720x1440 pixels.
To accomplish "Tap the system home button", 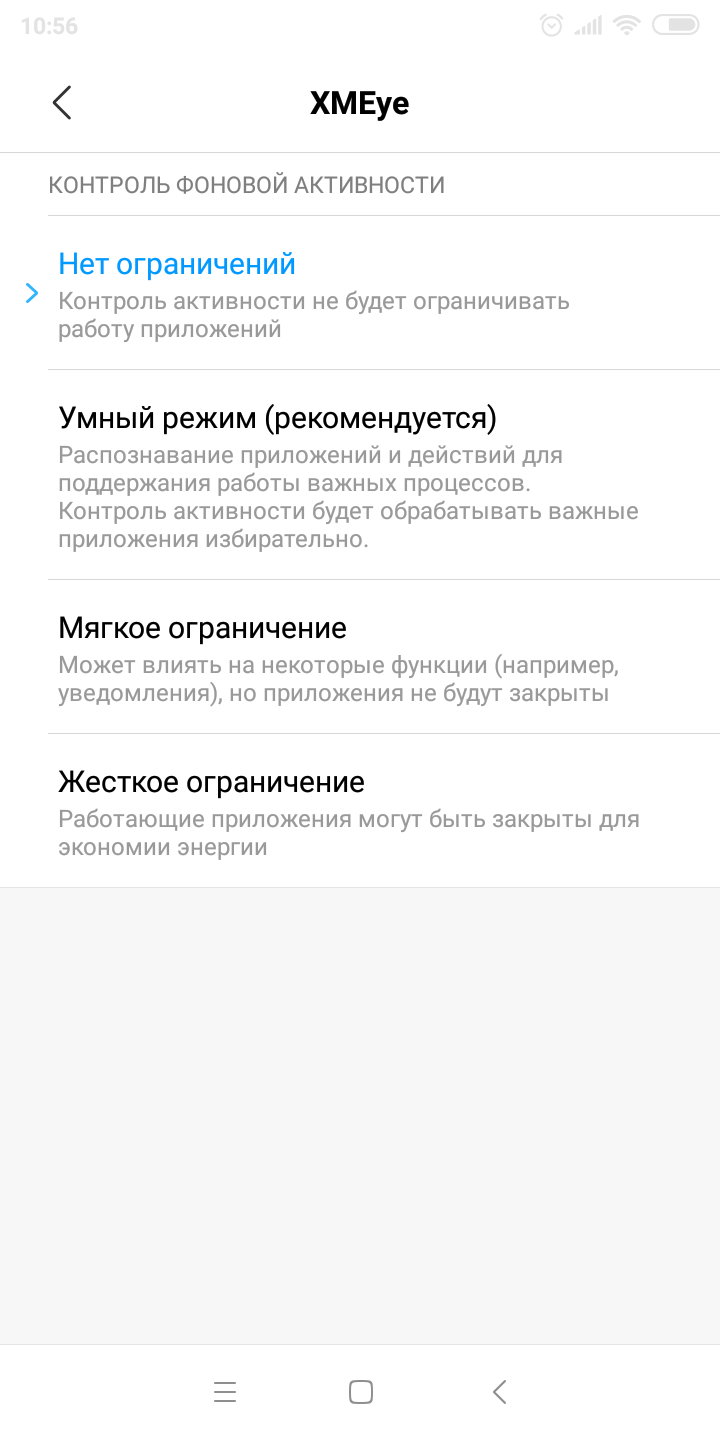I will (360, 1392).
